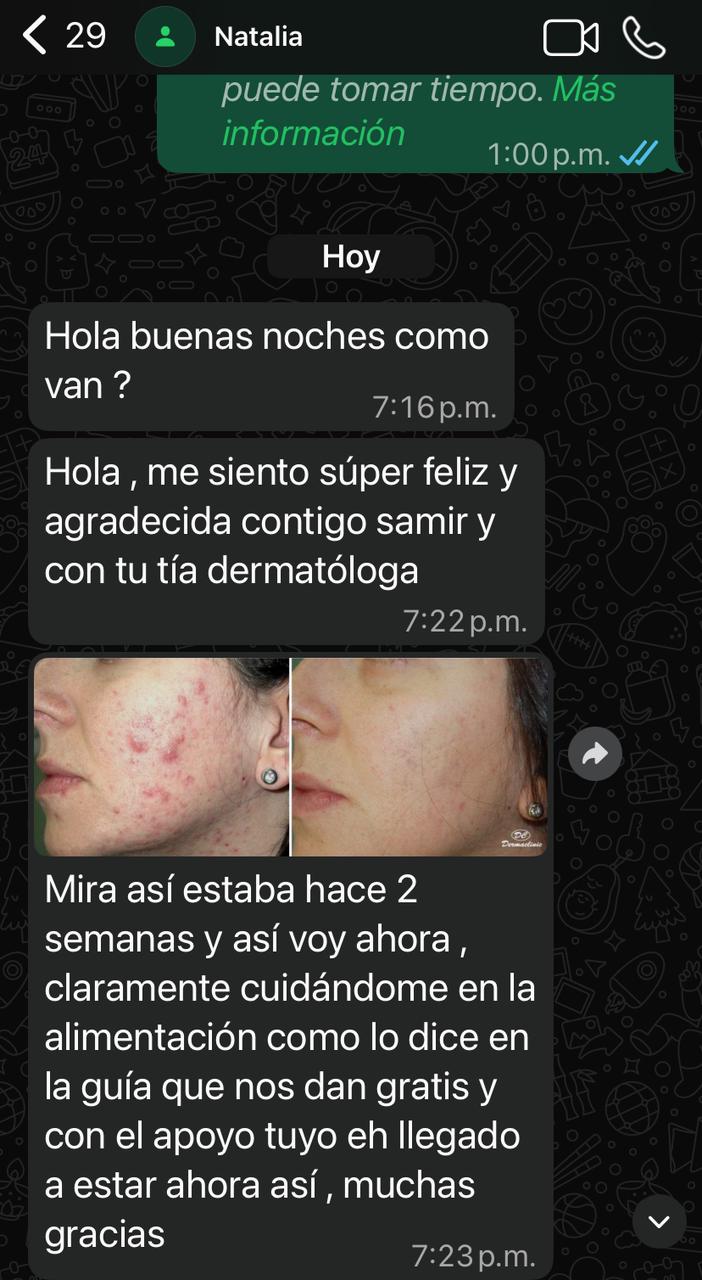The width and height of the screenshot is (702, 1280).
Task: Open Natalia's contact info
Action: point(258,37)
